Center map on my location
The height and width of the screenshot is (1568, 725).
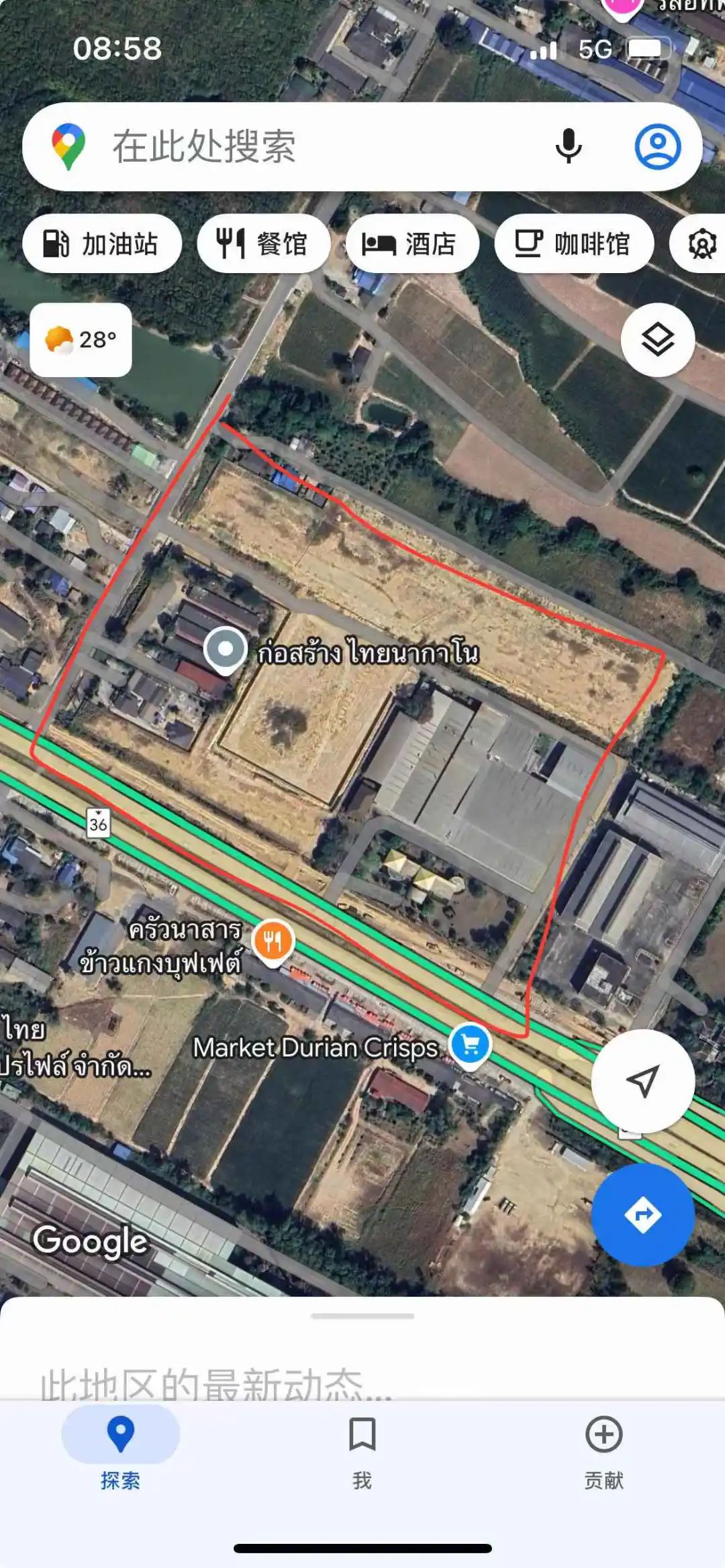pos(642,1081)
